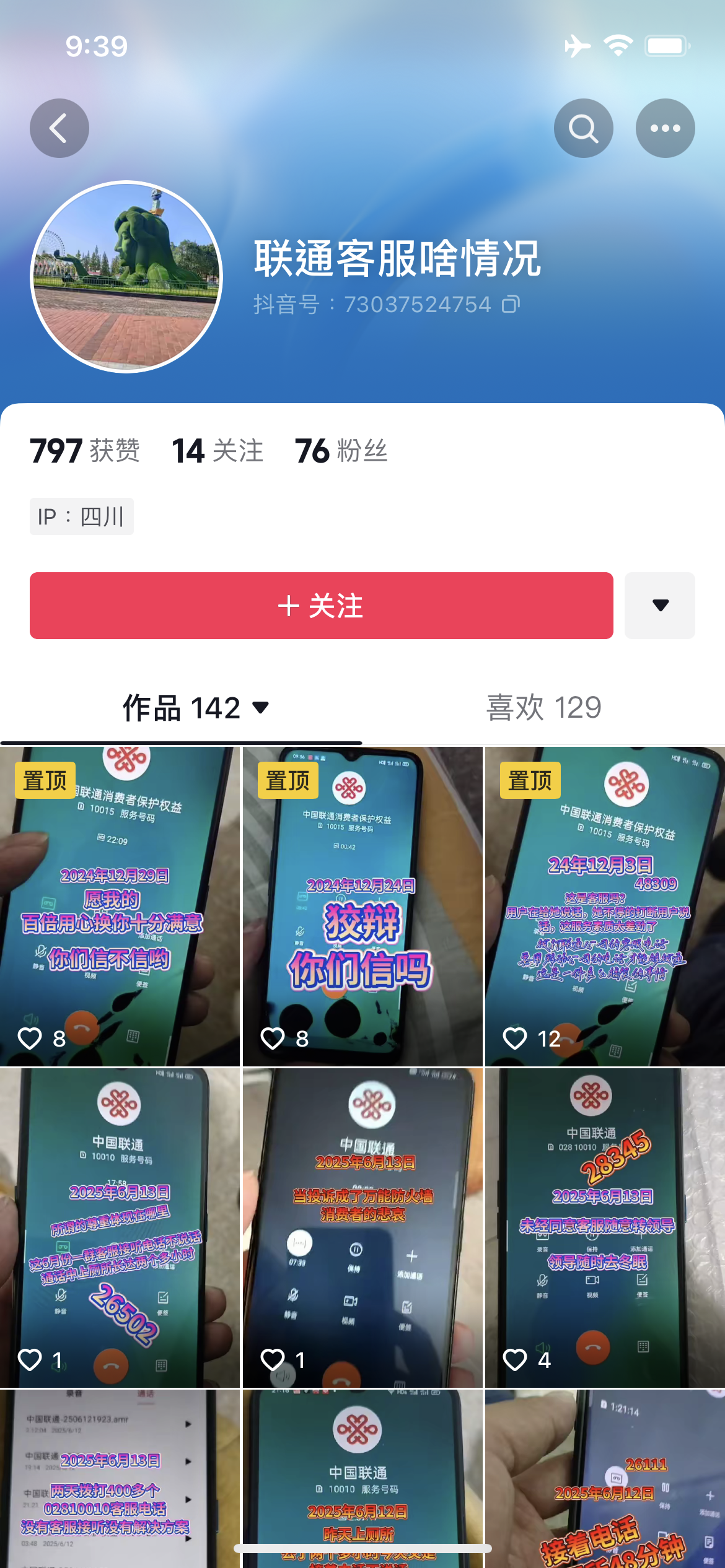Open the 14 关注 following list

tap(217, 450)
